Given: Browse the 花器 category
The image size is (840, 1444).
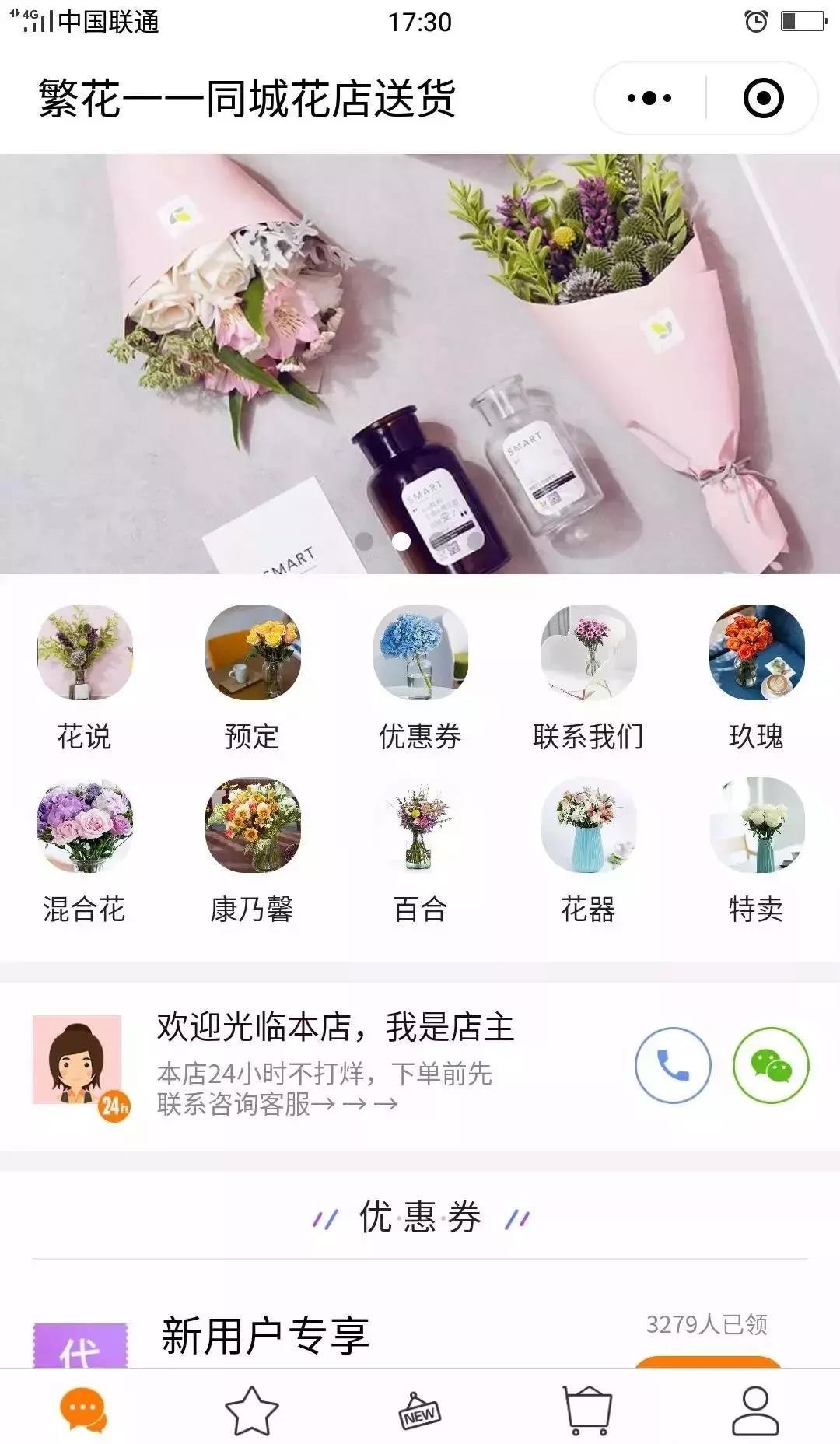Looking at the screenshot, I should click(589, 826).
